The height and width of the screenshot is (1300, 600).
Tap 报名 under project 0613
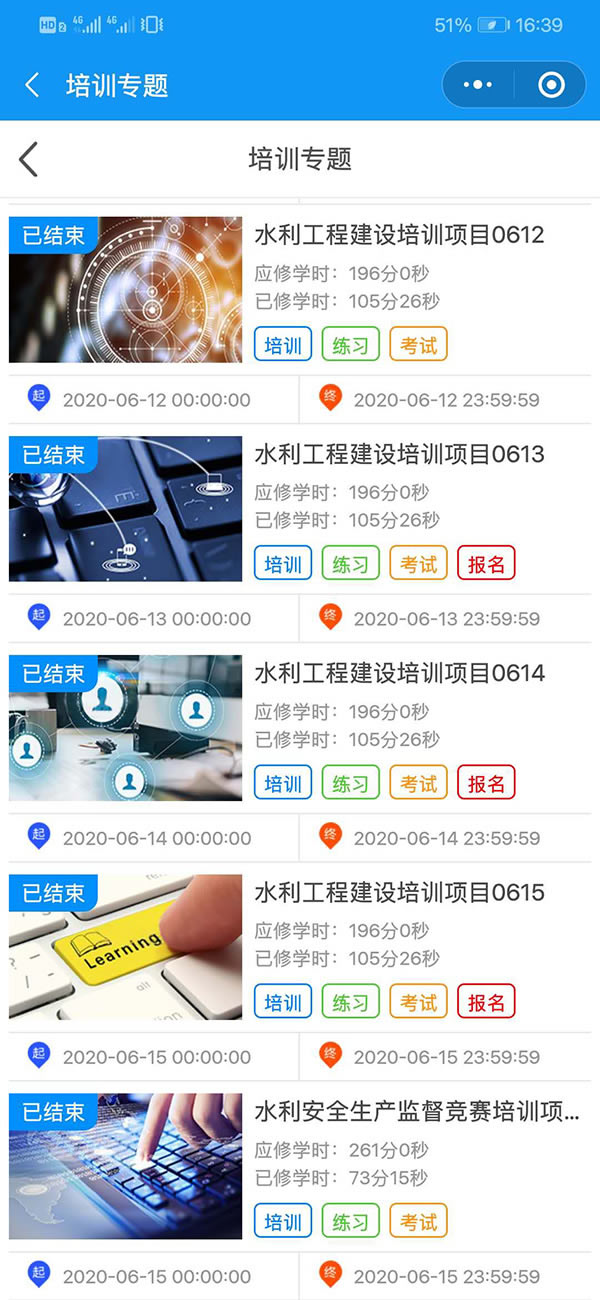(x=486, y=564)
